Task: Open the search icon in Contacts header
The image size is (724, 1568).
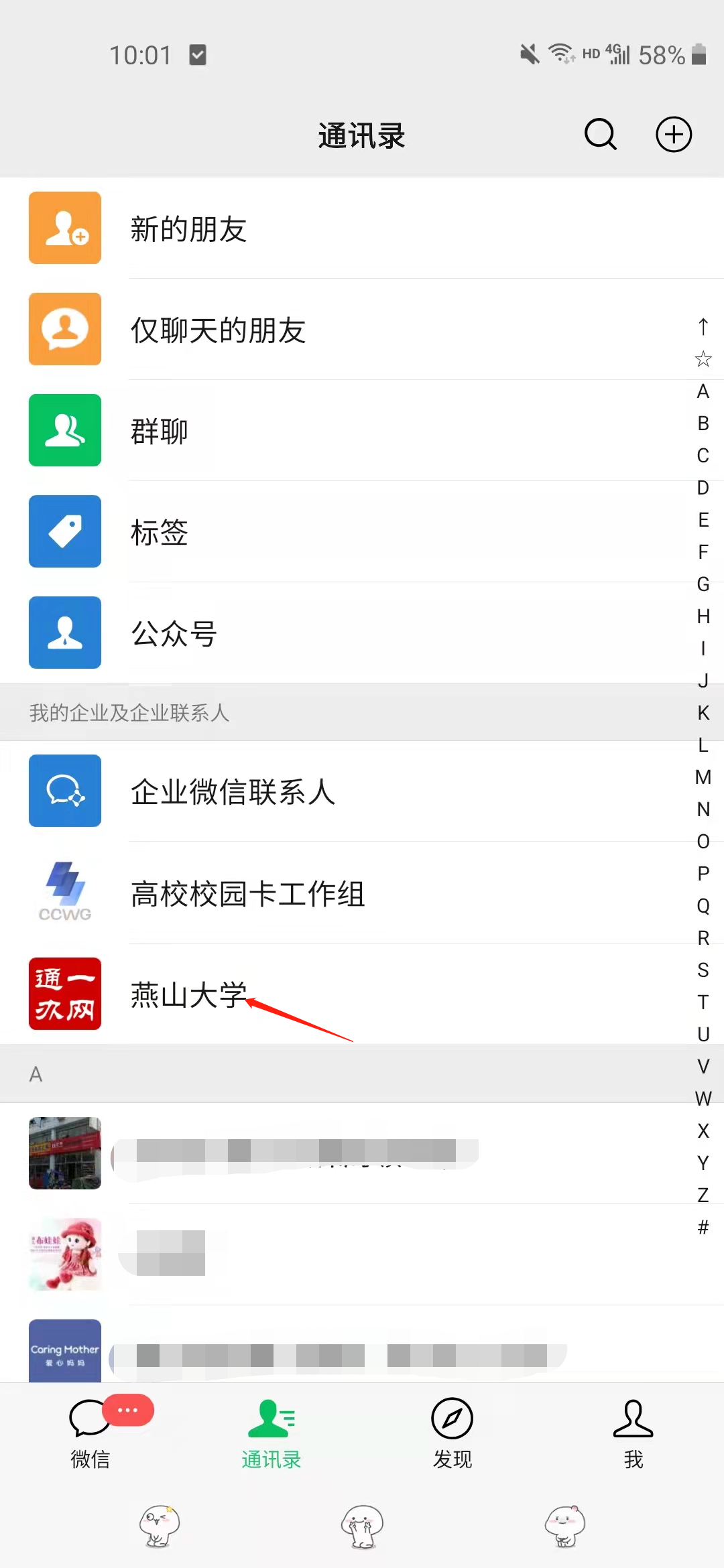Action: (600, 135)
